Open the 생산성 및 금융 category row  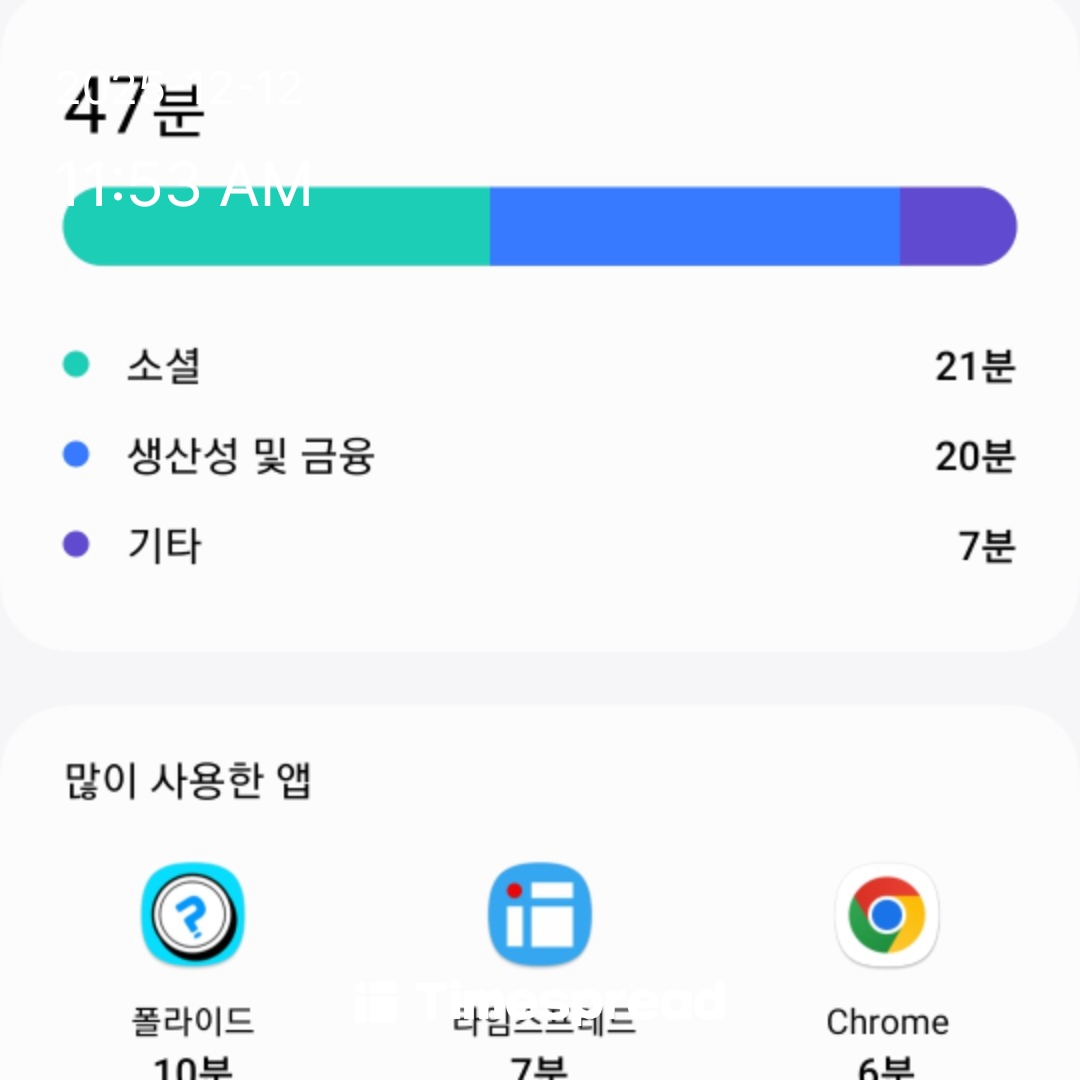pos(540,457)
